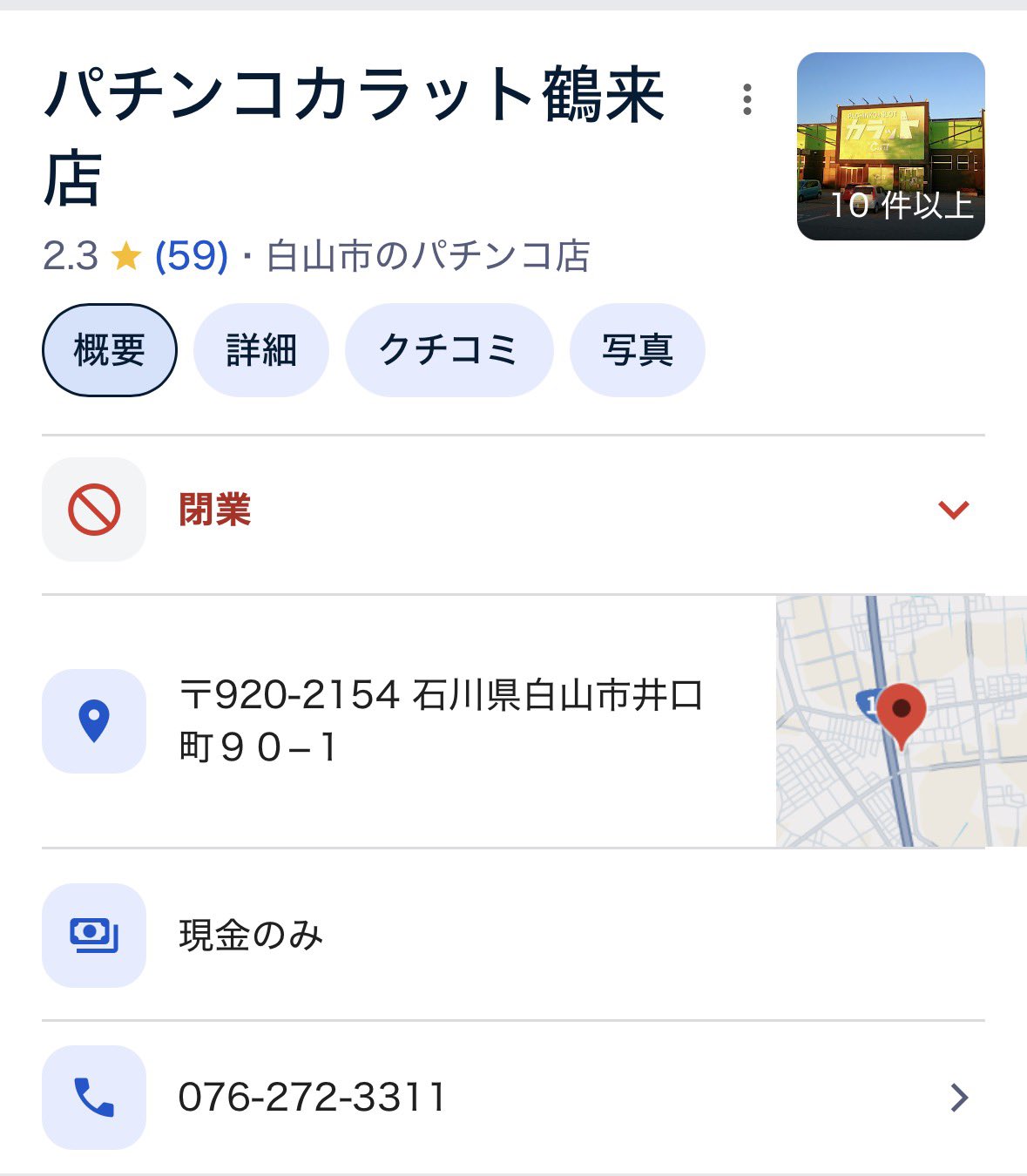Open the three-dot overflow menu
This screenshot has height=1176, width=1027.
(747, 100)
